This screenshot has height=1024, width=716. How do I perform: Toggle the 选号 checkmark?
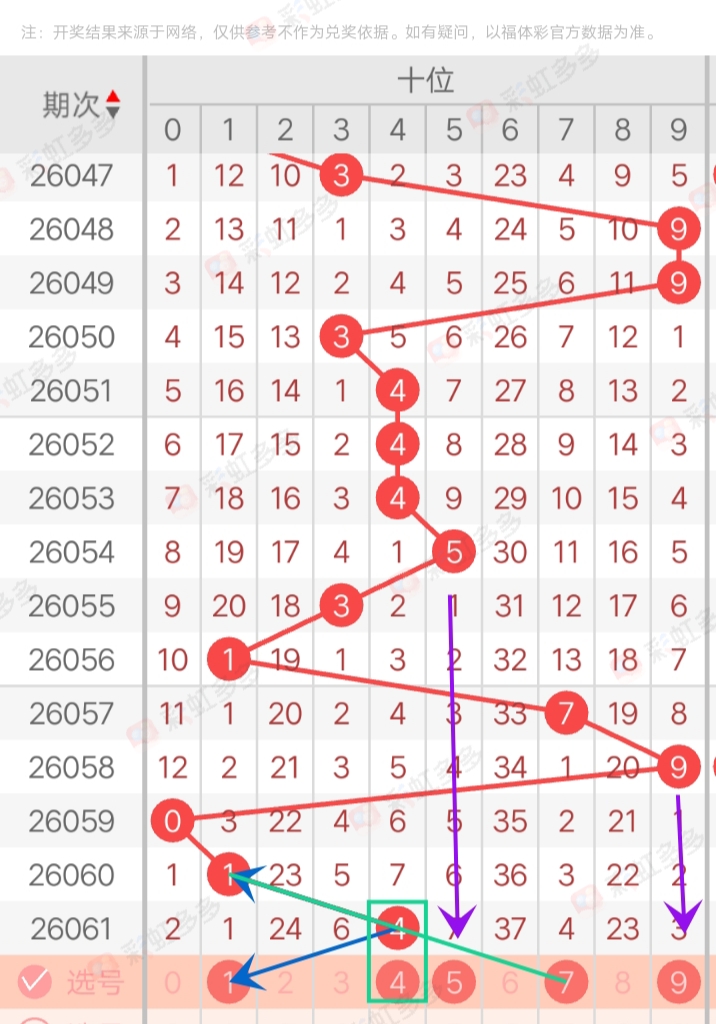click(35, 982)
